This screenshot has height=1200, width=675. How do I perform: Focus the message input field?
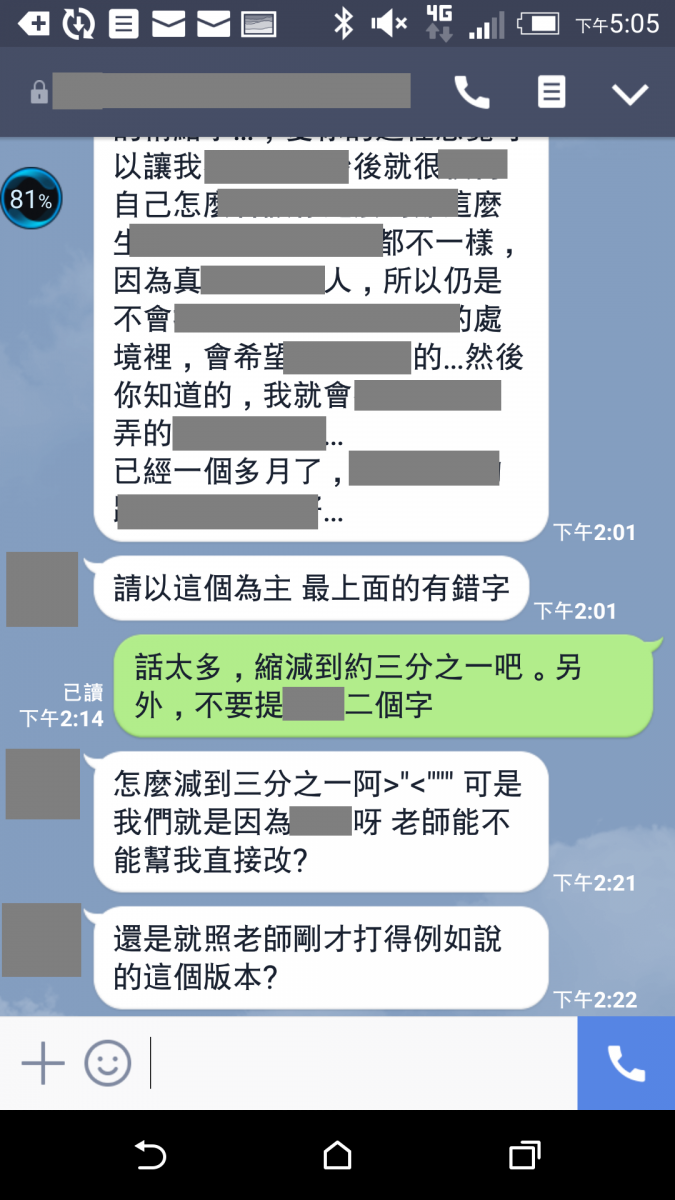pos(360,1062)
